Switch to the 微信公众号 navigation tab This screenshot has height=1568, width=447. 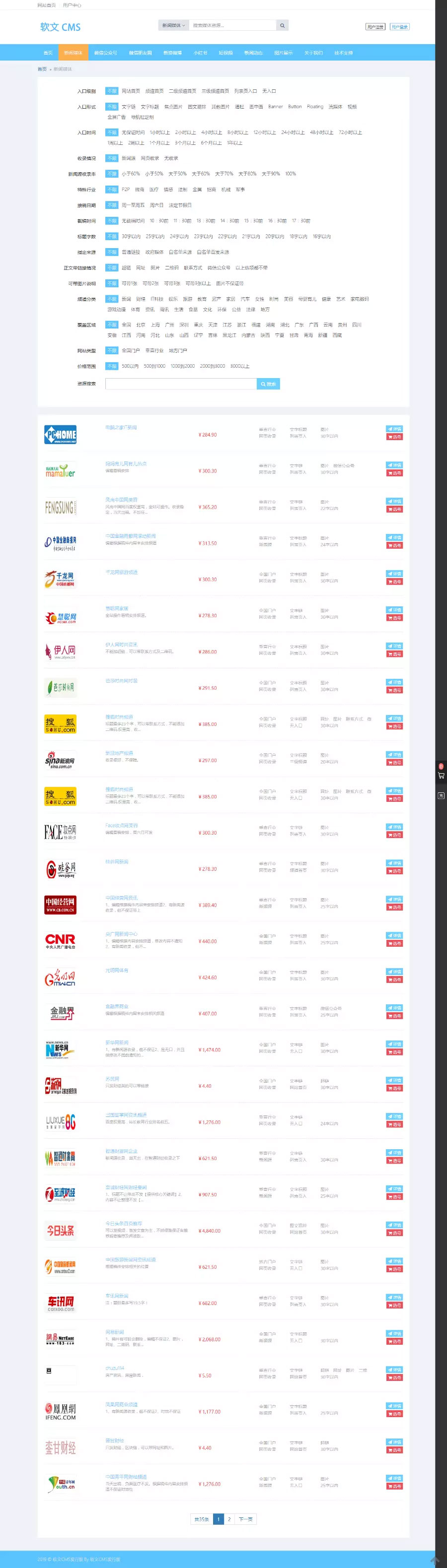105,53
